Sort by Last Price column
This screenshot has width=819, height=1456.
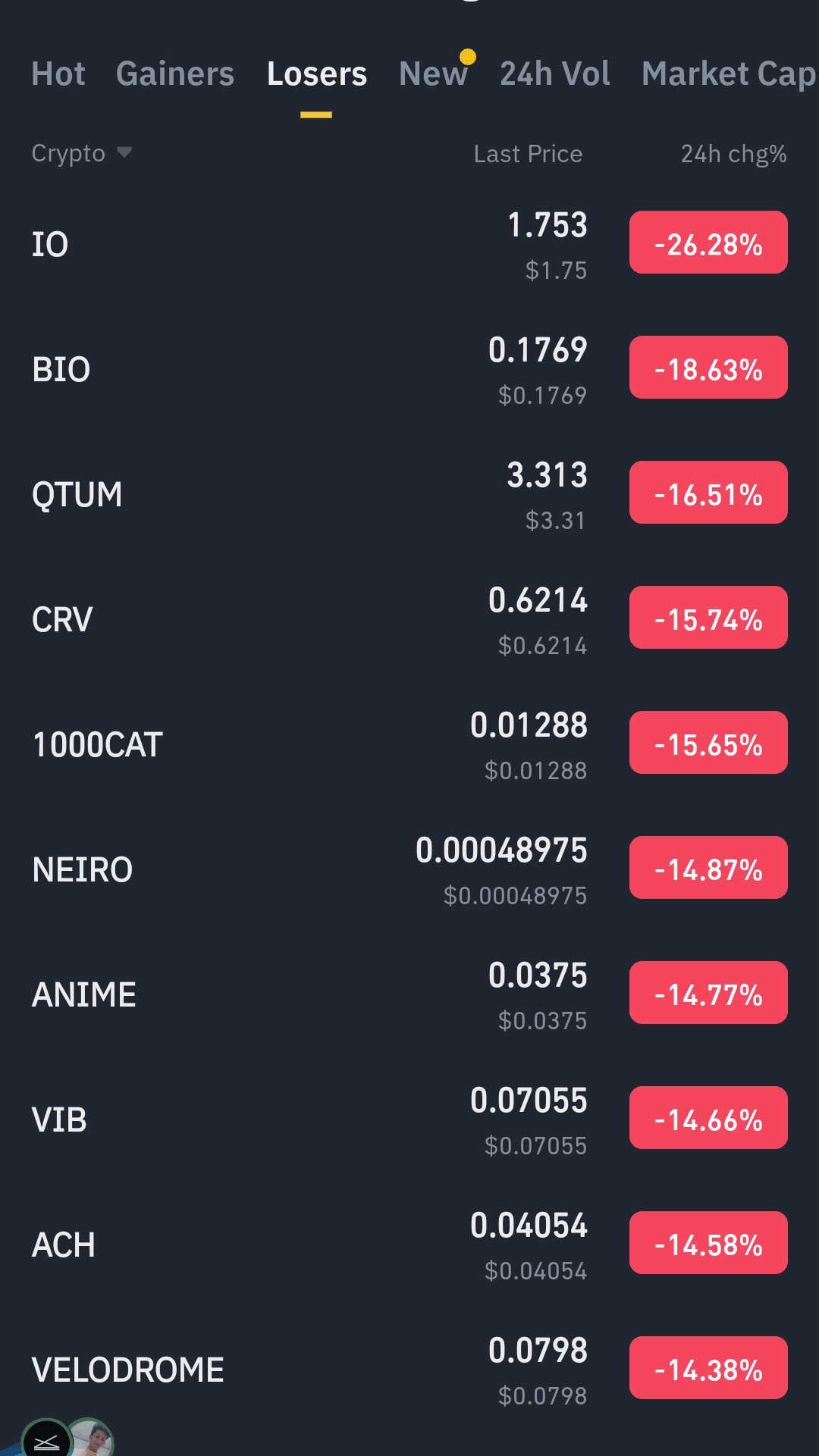coord(528,154)
